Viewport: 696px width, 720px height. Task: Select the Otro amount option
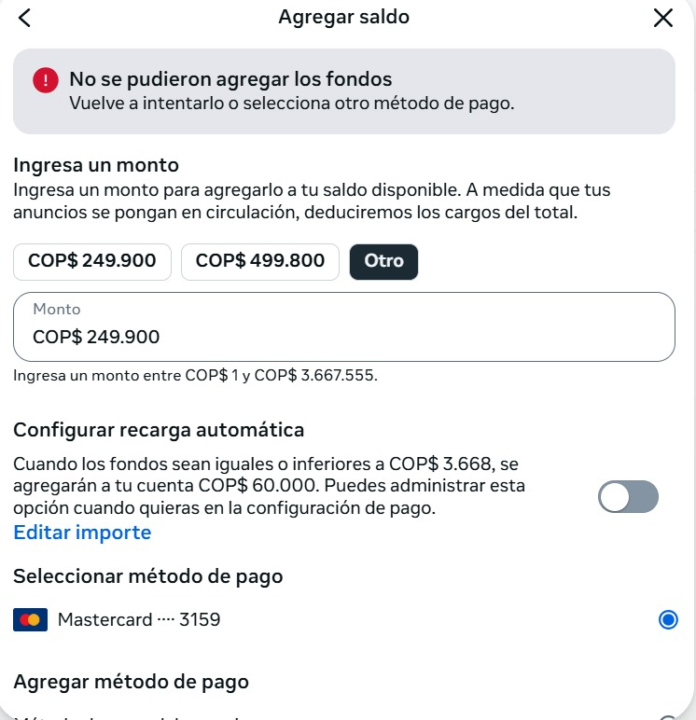pos(384,261)
